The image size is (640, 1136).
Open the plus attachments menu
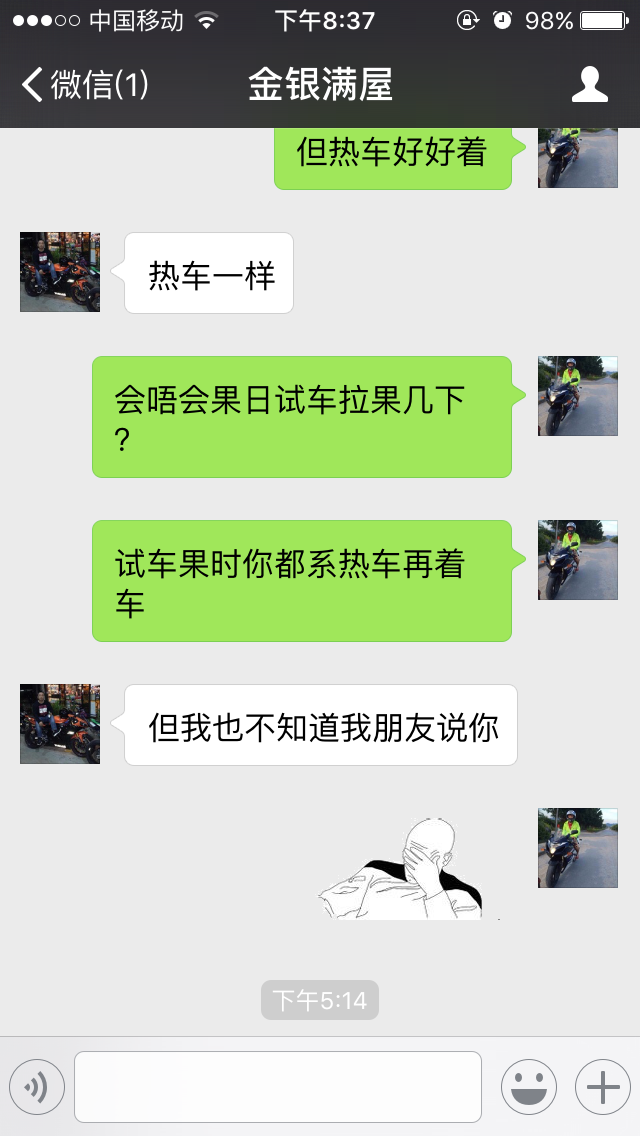click(602, 1087)
